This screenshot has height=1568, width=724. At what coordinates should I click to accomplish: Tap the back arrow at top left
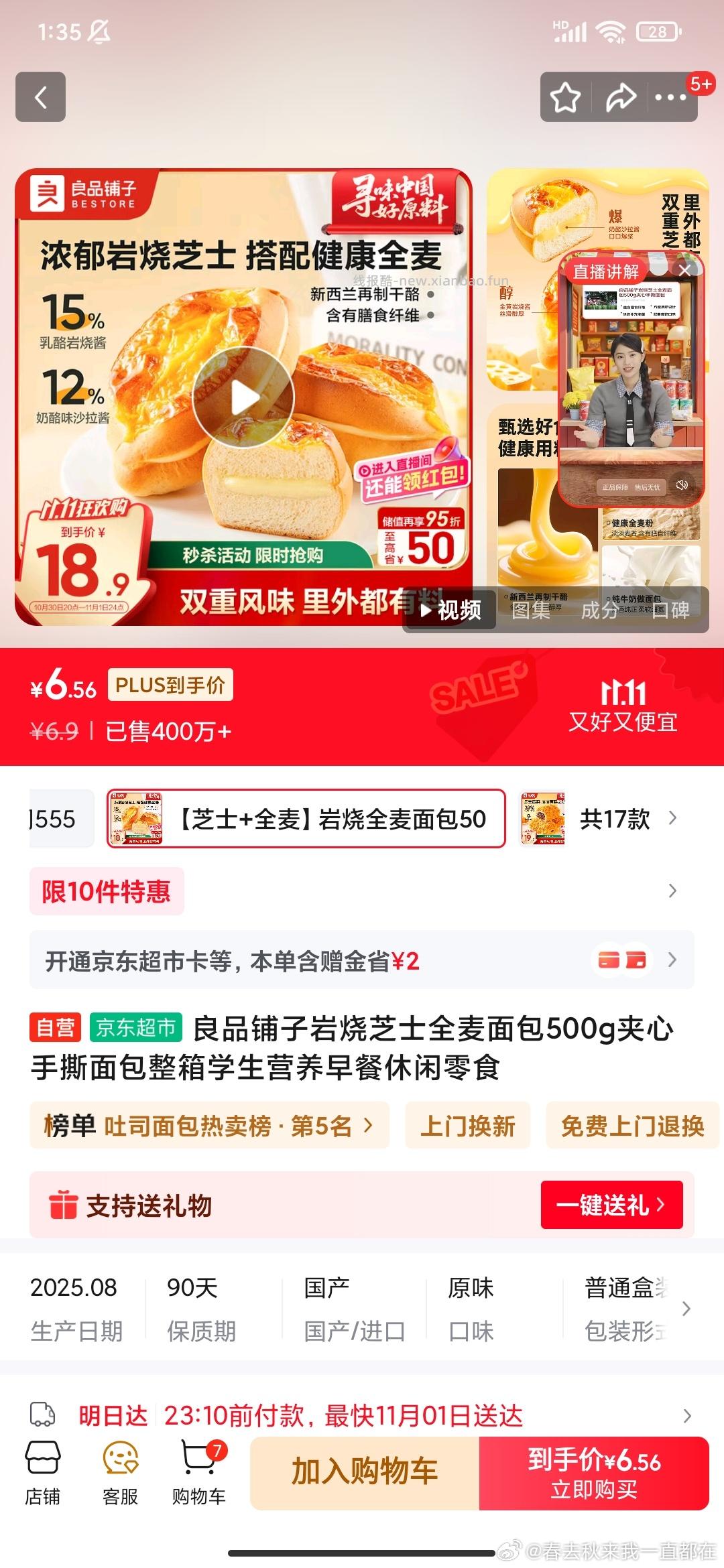pyautogui.click(x=42, y=98)
